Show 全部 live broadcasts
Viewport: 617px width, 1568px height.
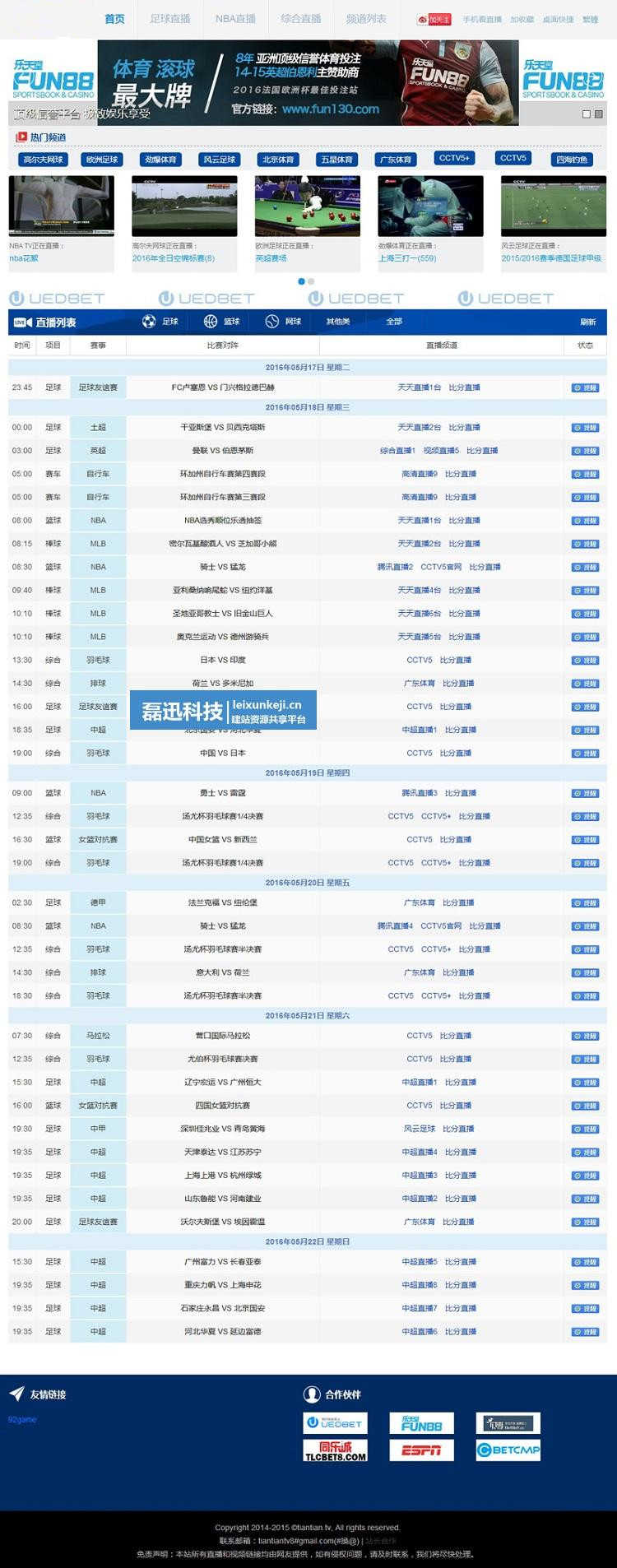[394, 322]
